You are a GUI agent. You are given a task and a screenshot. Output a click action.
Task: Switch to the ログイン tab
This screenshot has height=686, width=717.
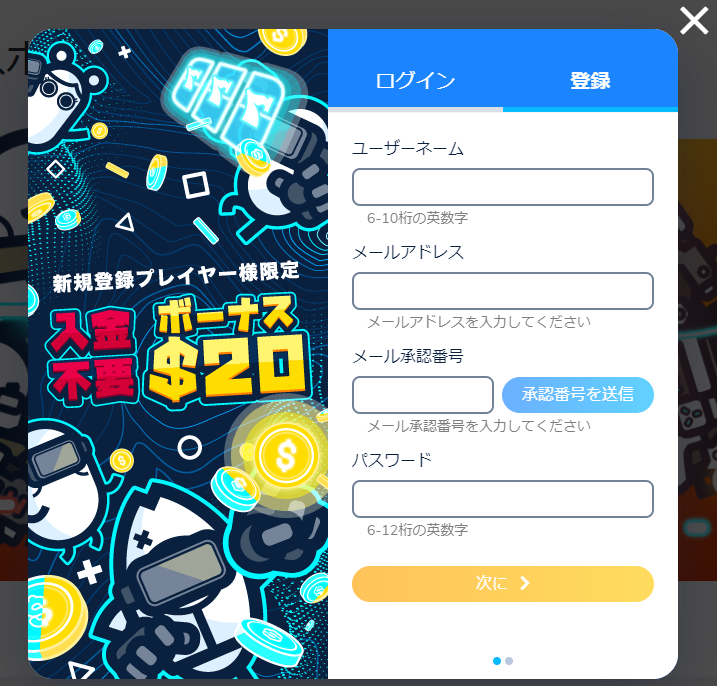(x=415, y=81)
